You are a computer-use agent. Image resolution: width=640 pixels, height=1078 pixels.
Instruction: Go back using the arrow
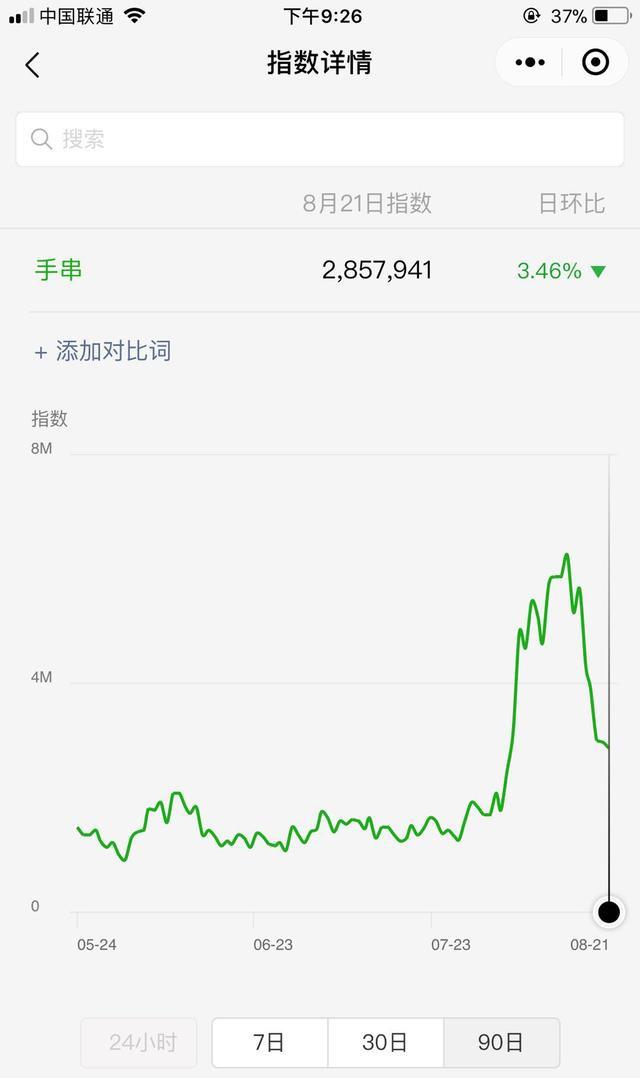32,65
